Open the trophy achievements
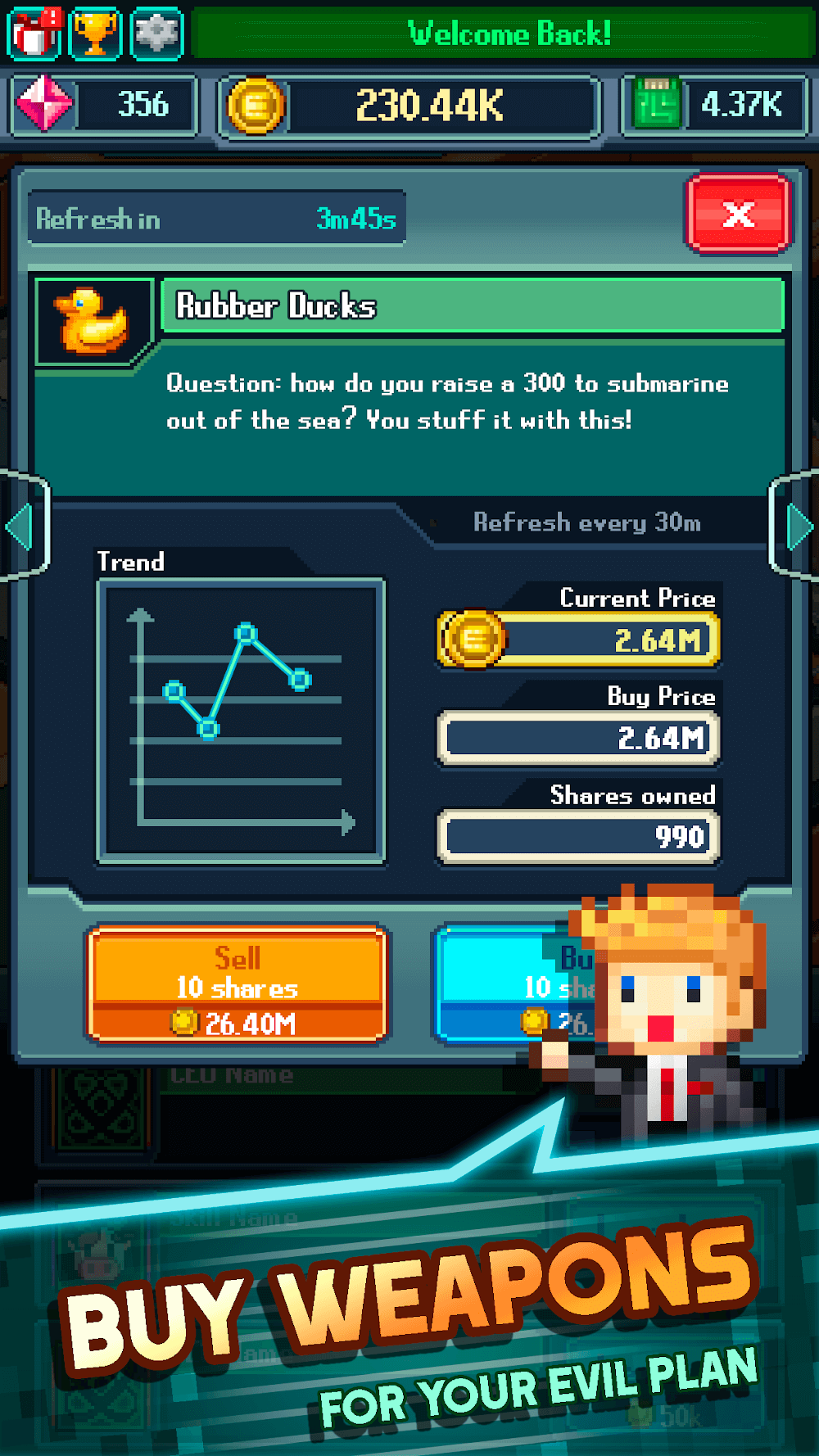Image resolution: width=819 pixels, height=1456 pixels. [95, 33]
